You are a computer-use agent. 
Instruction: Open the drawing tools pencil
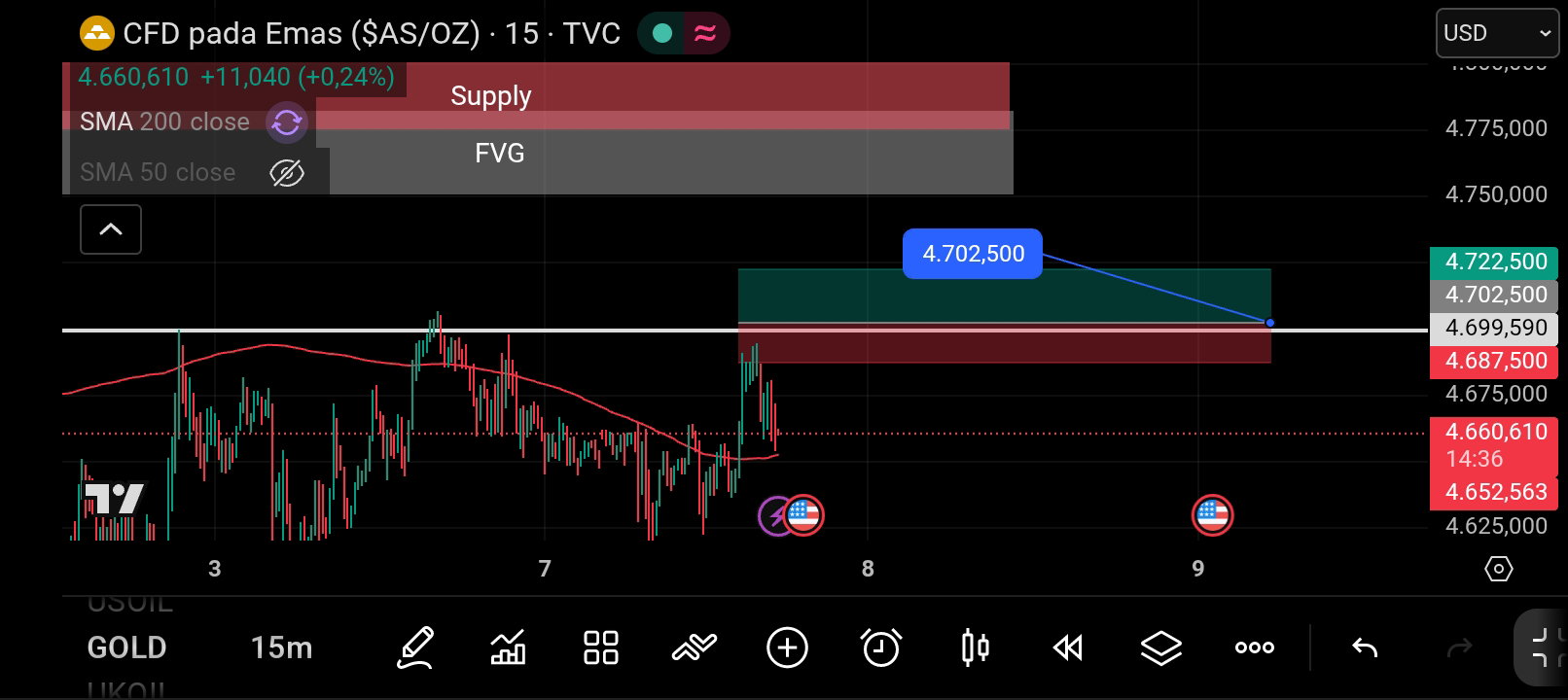415,647
